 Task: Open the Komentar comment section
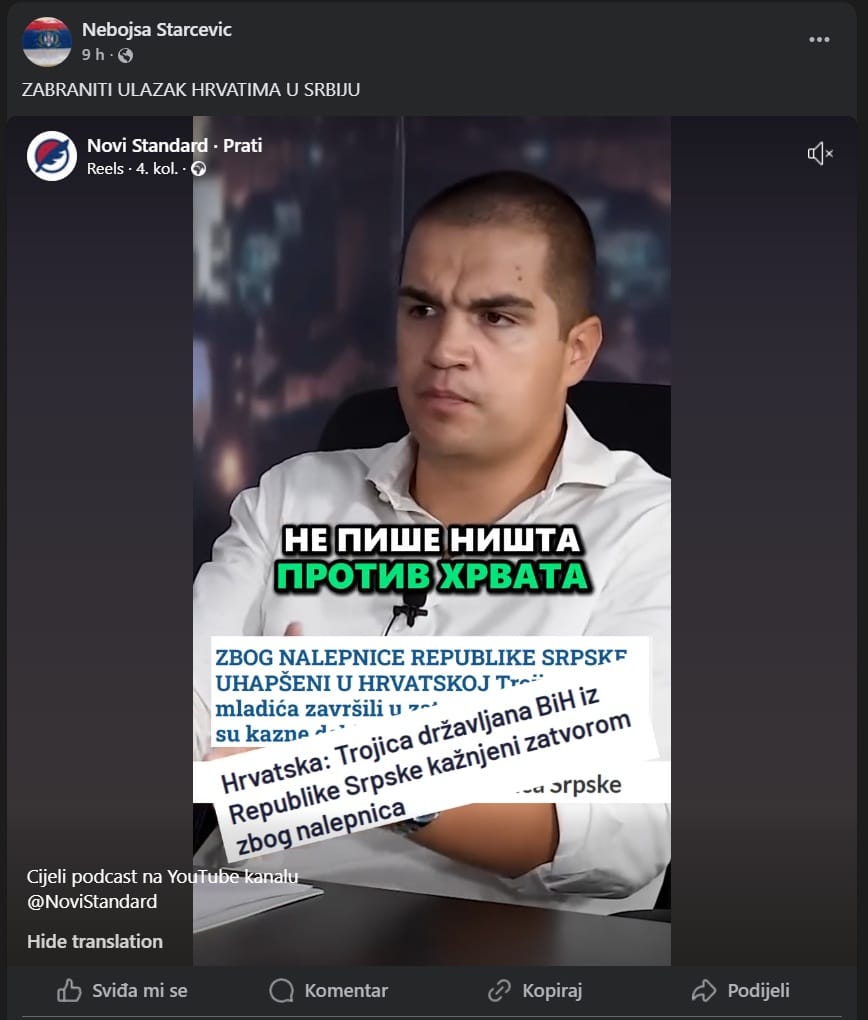pyautogui.click(x=328, y=991)
